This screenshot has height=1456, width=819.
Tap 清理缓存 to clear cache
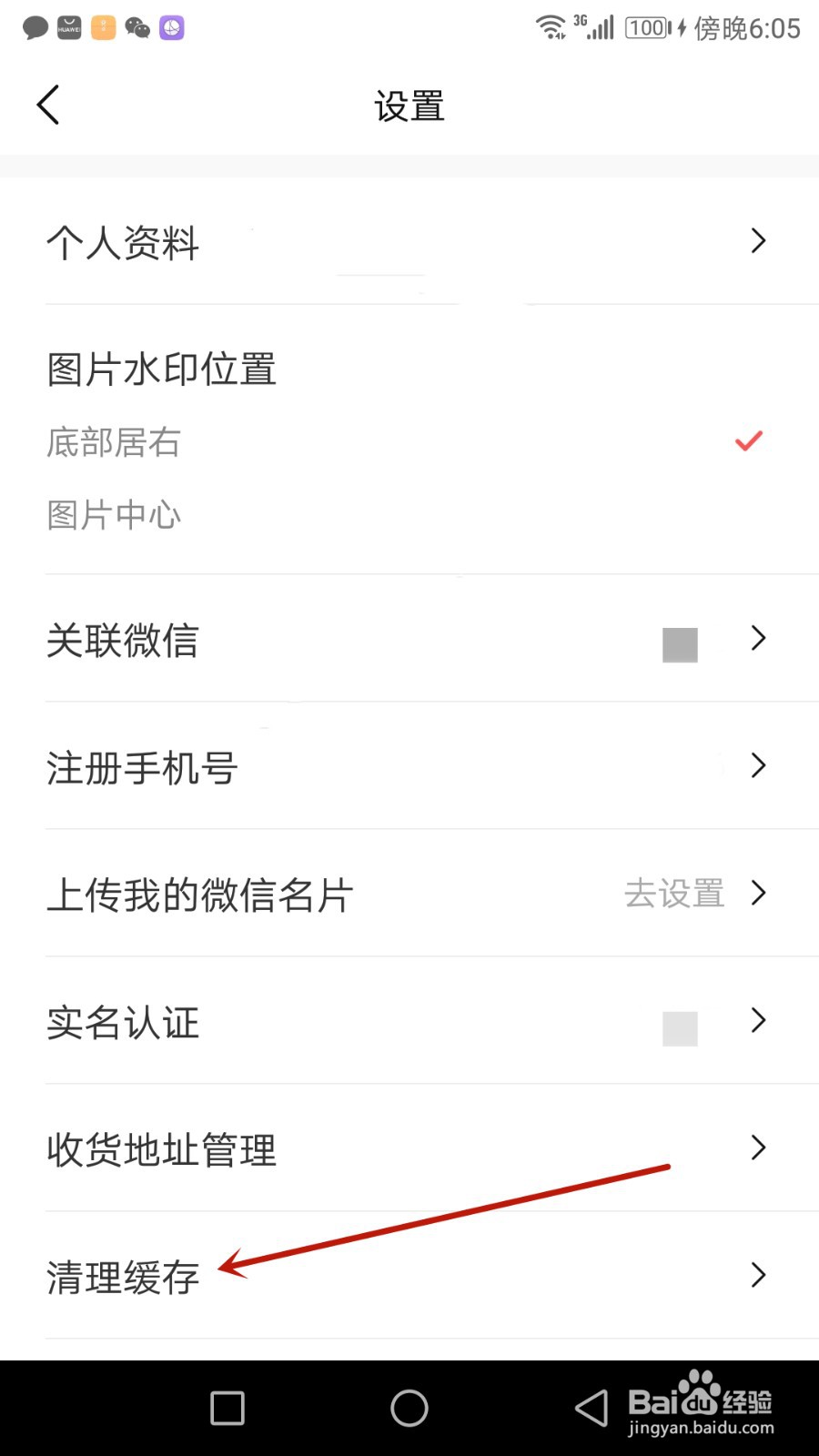[x=409, y=1276]
